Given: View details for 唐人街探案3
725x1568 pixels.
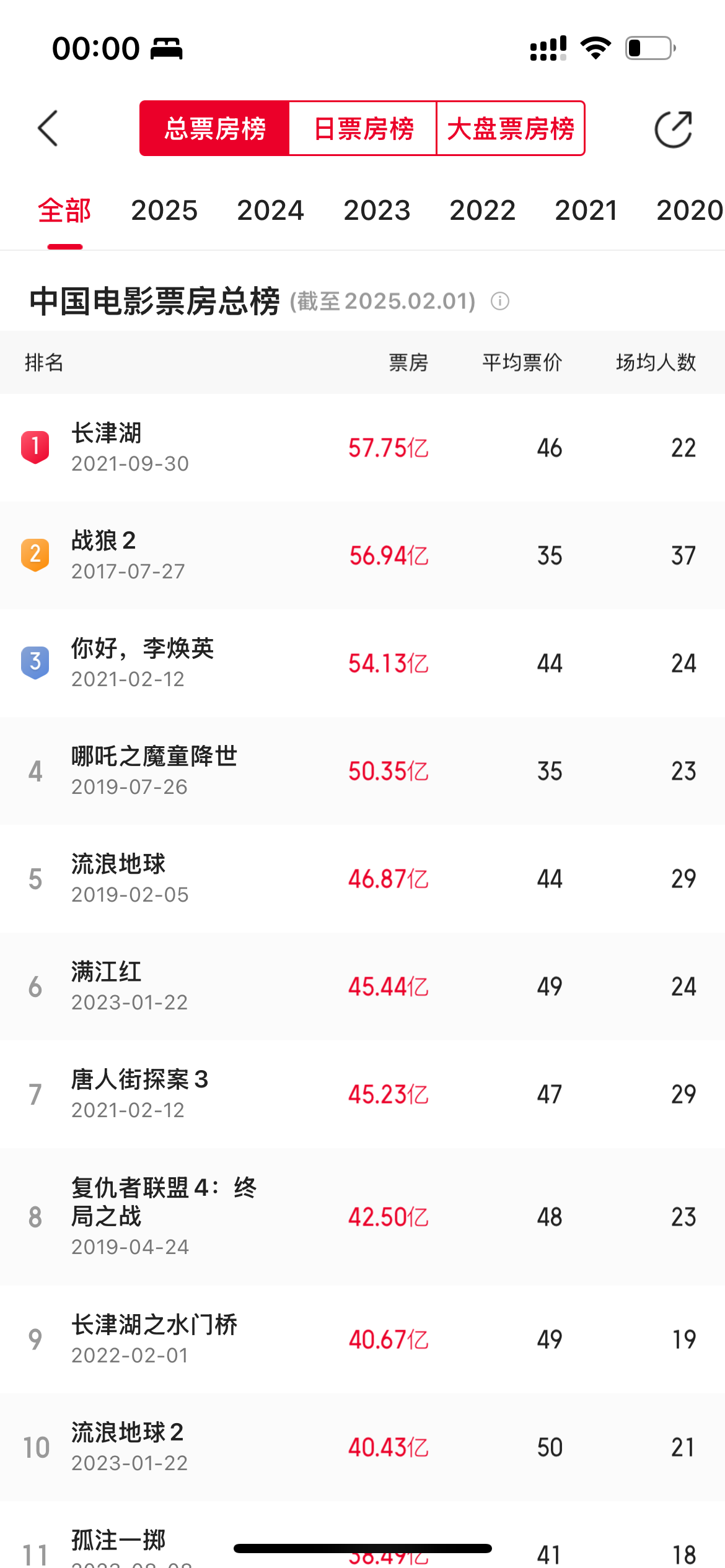Looking at the screenshot, I should coord(362,1094).
